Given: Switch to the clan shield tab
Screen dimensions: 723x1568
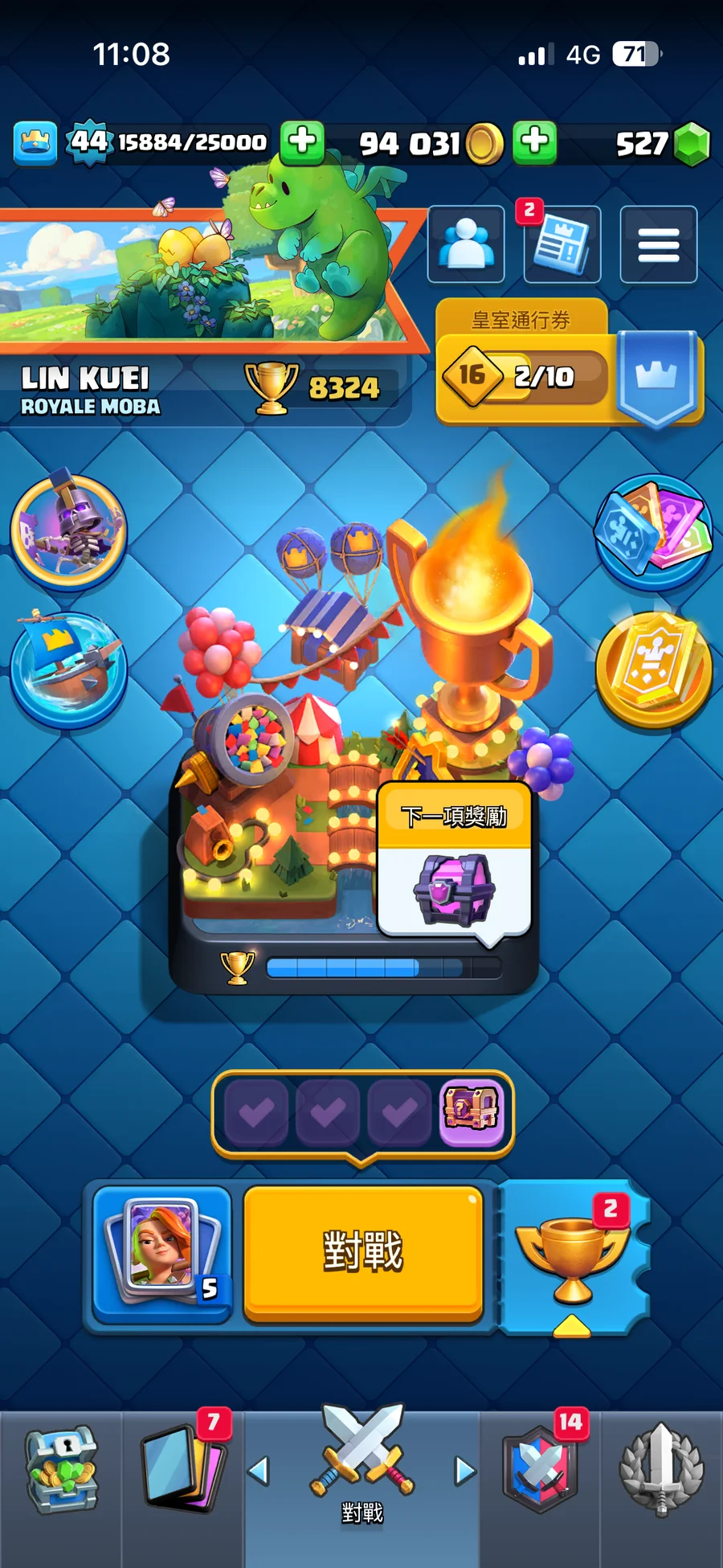Looking at the screenshot, I should (540, 1471).
